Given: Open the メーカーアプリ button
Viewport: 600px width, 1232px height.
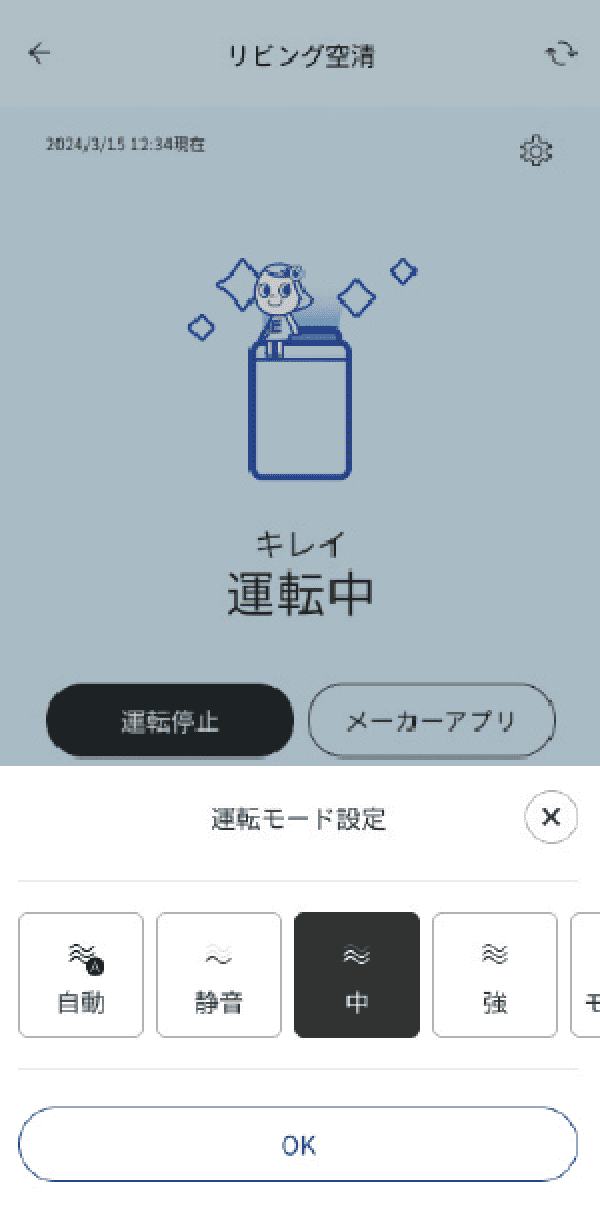Looking at the screenshot, I should 431,721.
